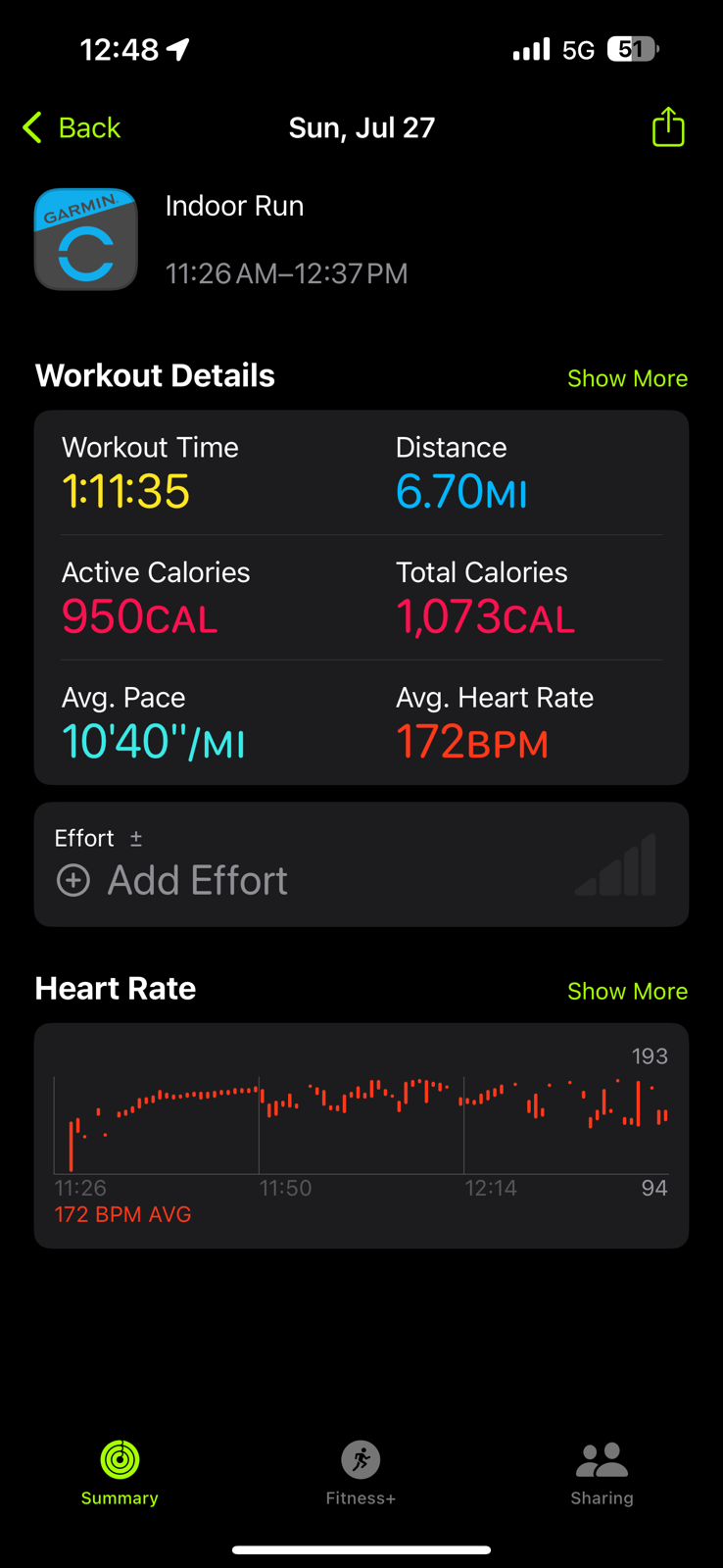Switch to the Sharing tab
This screenshot has width=723, height=1568.
pos(602,1473)
